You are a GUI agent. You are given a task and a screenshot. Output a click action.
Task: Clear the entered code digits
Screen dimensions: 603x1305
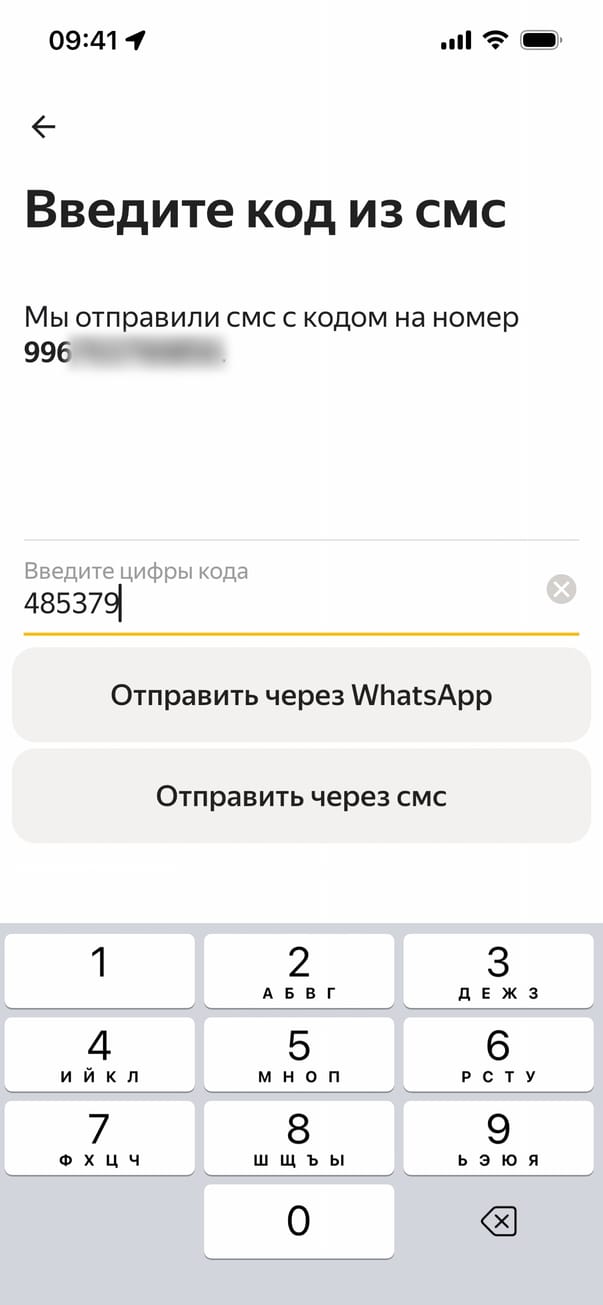(x=561, y=590)
